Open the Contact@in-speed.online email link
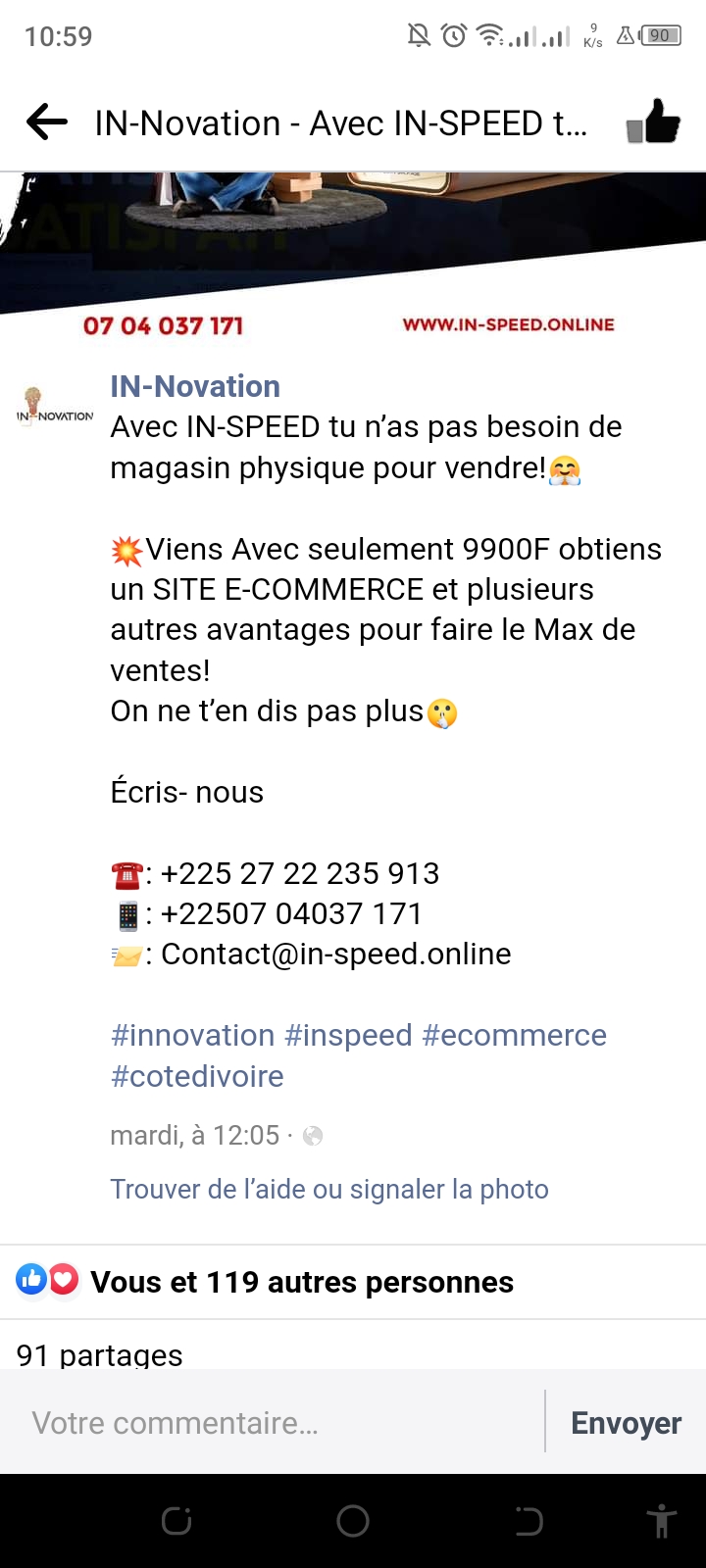The width and height of the screenshot is (706, 1568). 335,954
